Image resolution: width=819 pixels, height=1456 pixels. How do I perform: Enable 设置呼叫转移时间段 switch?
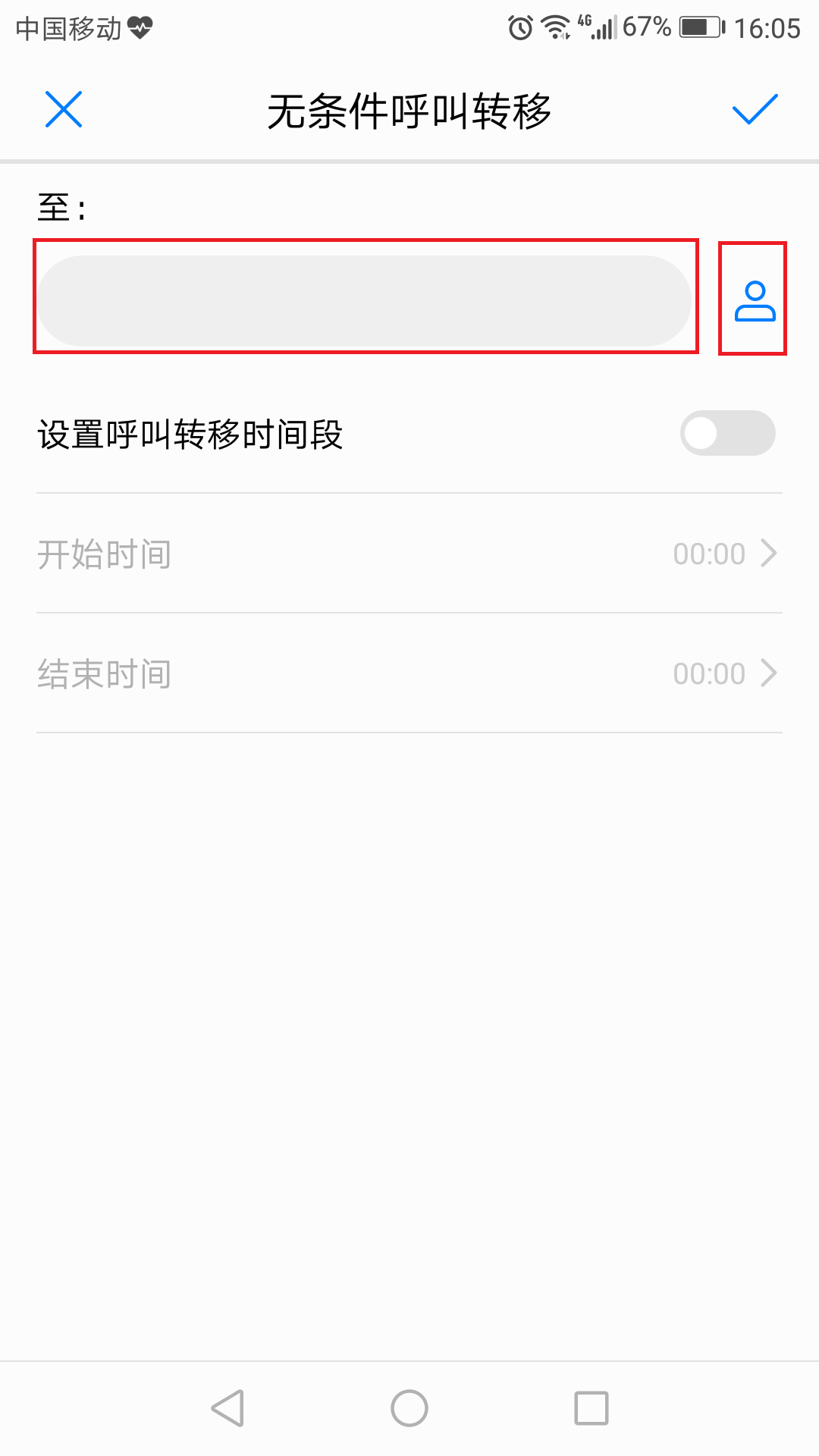coord(727,433)
